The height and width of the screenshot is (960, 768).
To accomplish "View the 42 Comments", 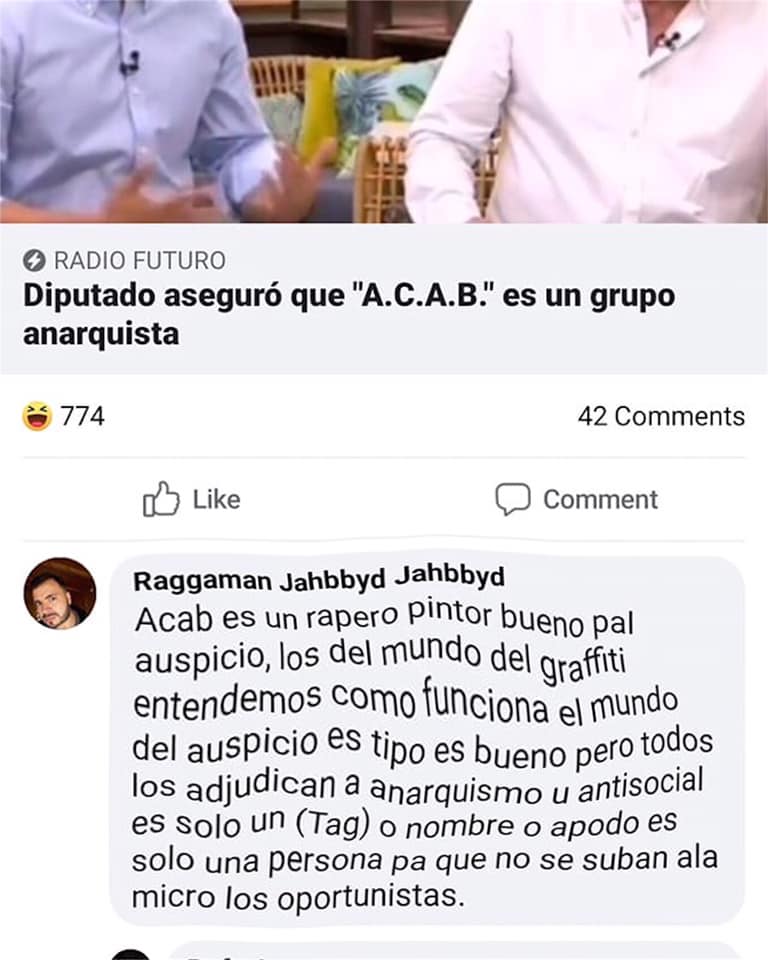I will [660, 416].
